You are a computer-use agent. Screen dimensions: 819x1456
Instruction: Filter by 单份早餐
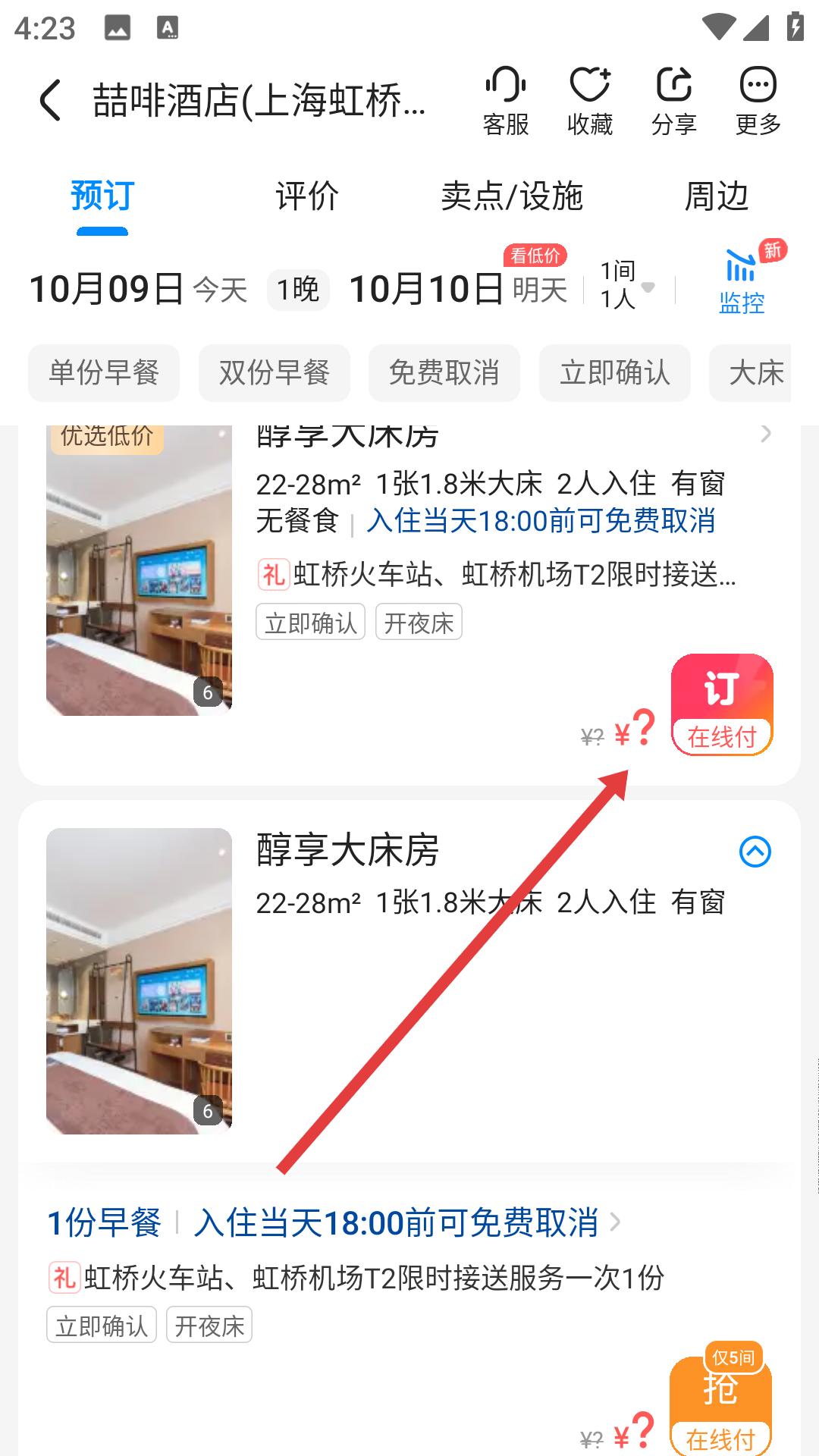pos(104,372)
